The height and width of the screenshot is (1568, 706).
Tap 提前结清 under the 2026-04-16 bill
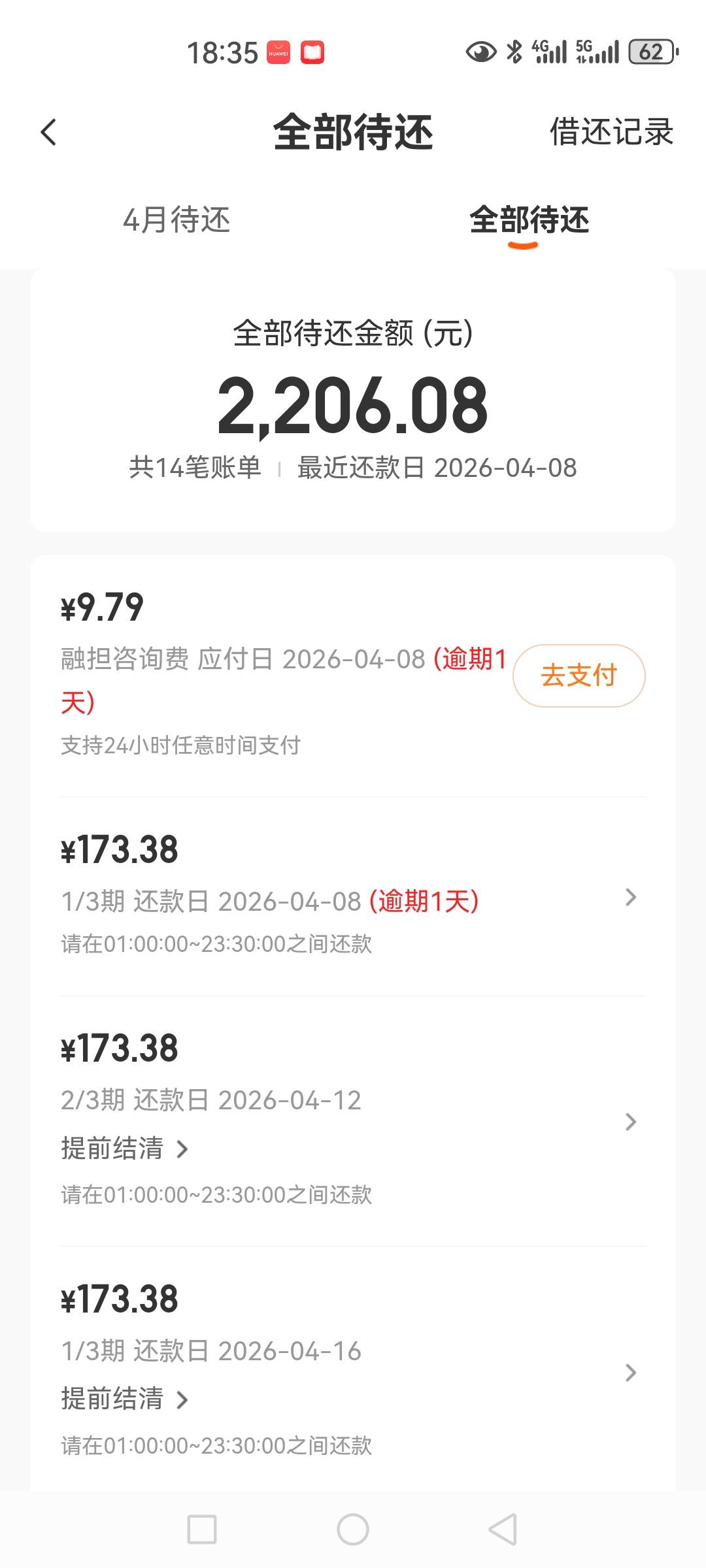[124, 1399]
